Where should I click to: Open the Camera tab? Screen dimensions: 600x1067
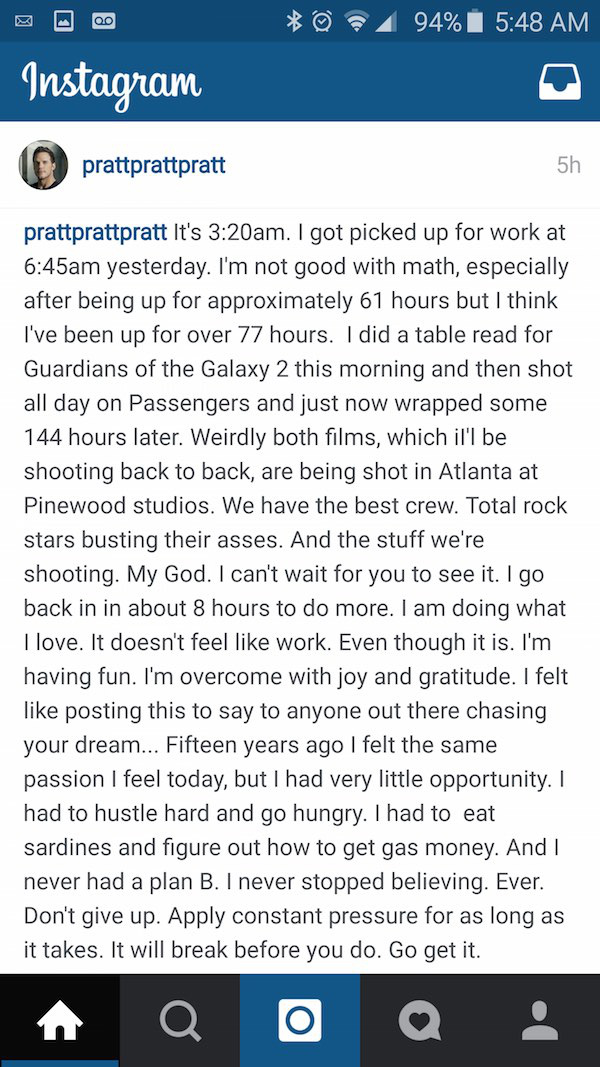300,1020
